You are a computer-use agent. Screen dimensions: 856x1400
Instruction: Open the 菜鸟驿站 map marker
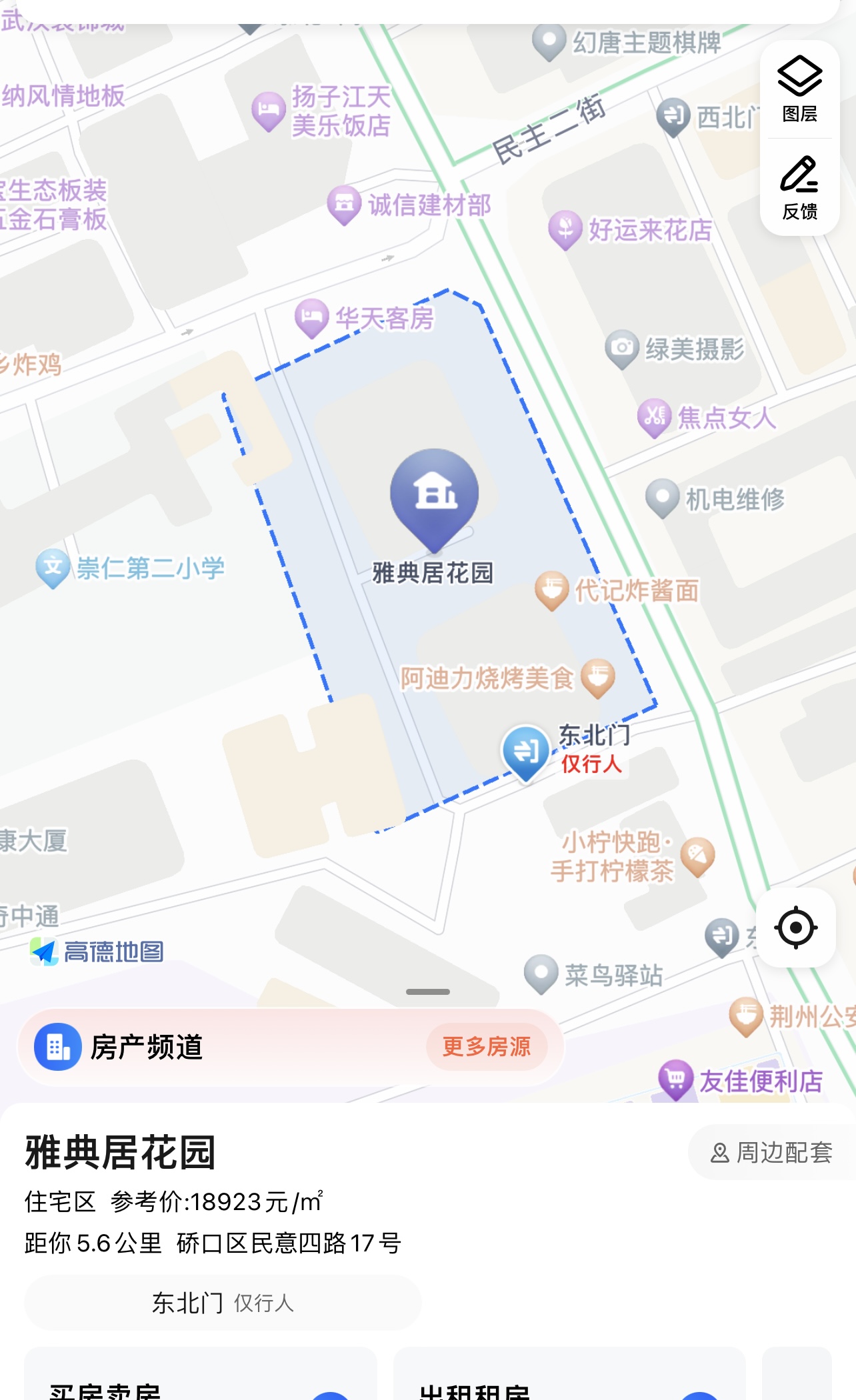[541, 974]
